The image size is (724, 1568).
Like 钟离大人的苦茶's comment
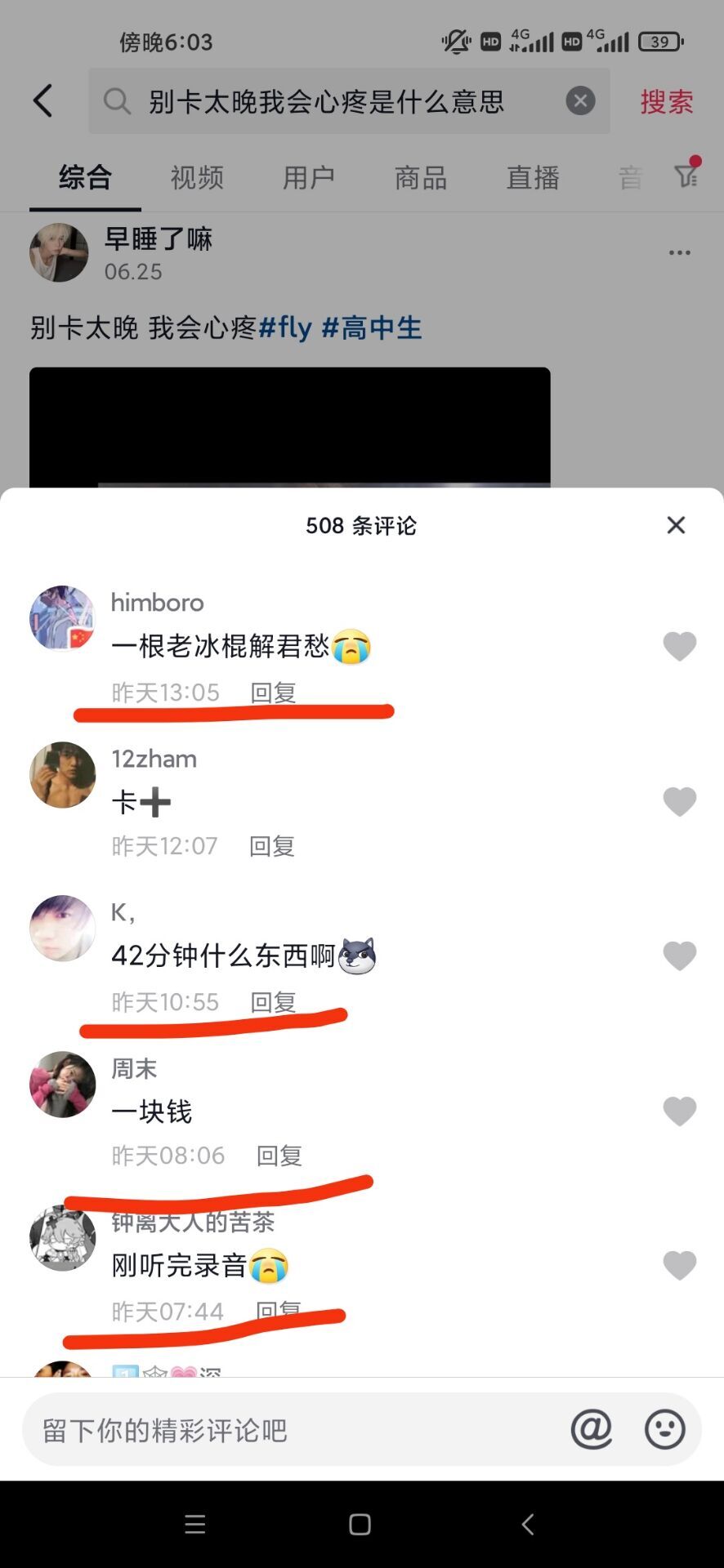pyautogui.click(x=679, y=1265)
